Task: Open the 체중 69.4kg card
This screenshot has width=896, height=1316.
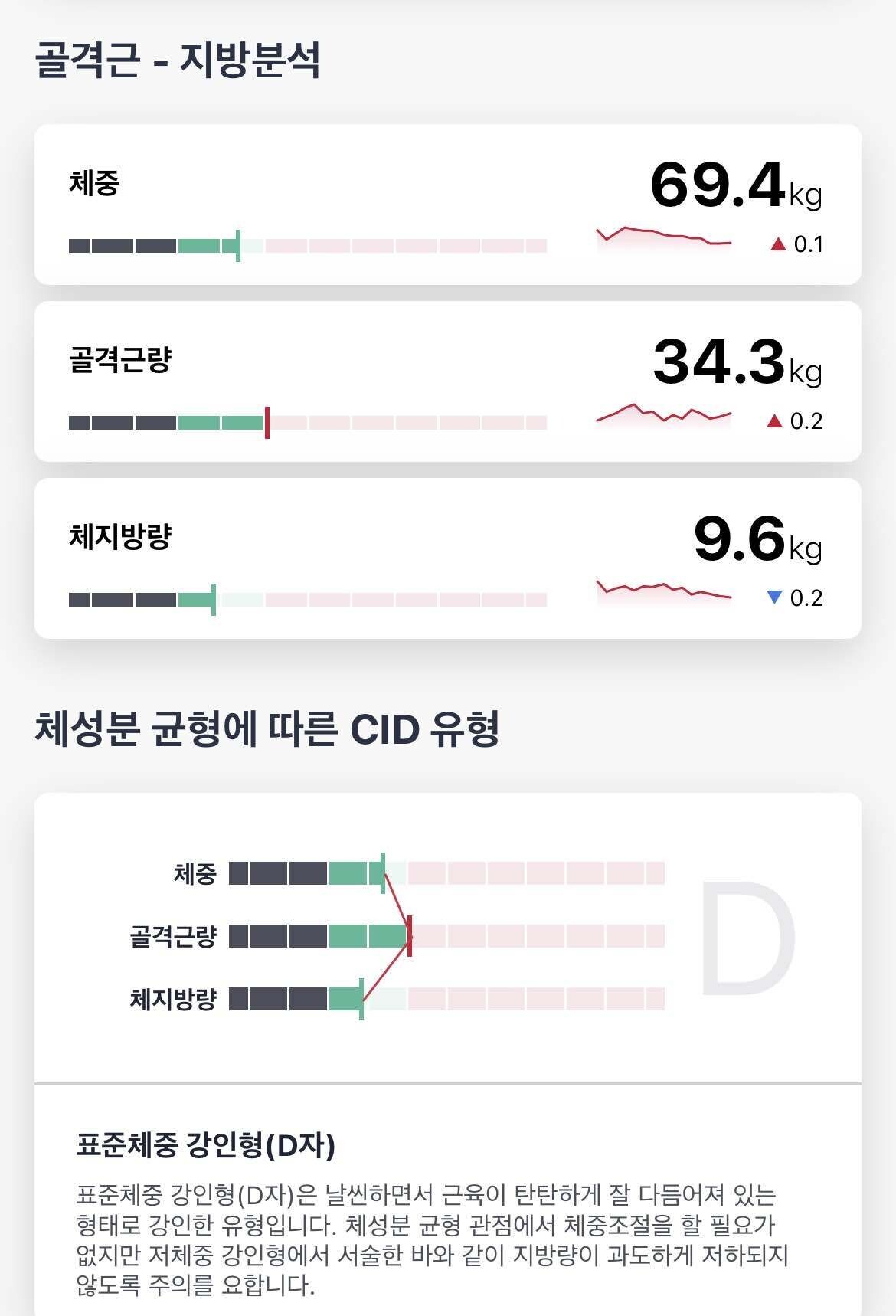Action: [x=447, y=205]
